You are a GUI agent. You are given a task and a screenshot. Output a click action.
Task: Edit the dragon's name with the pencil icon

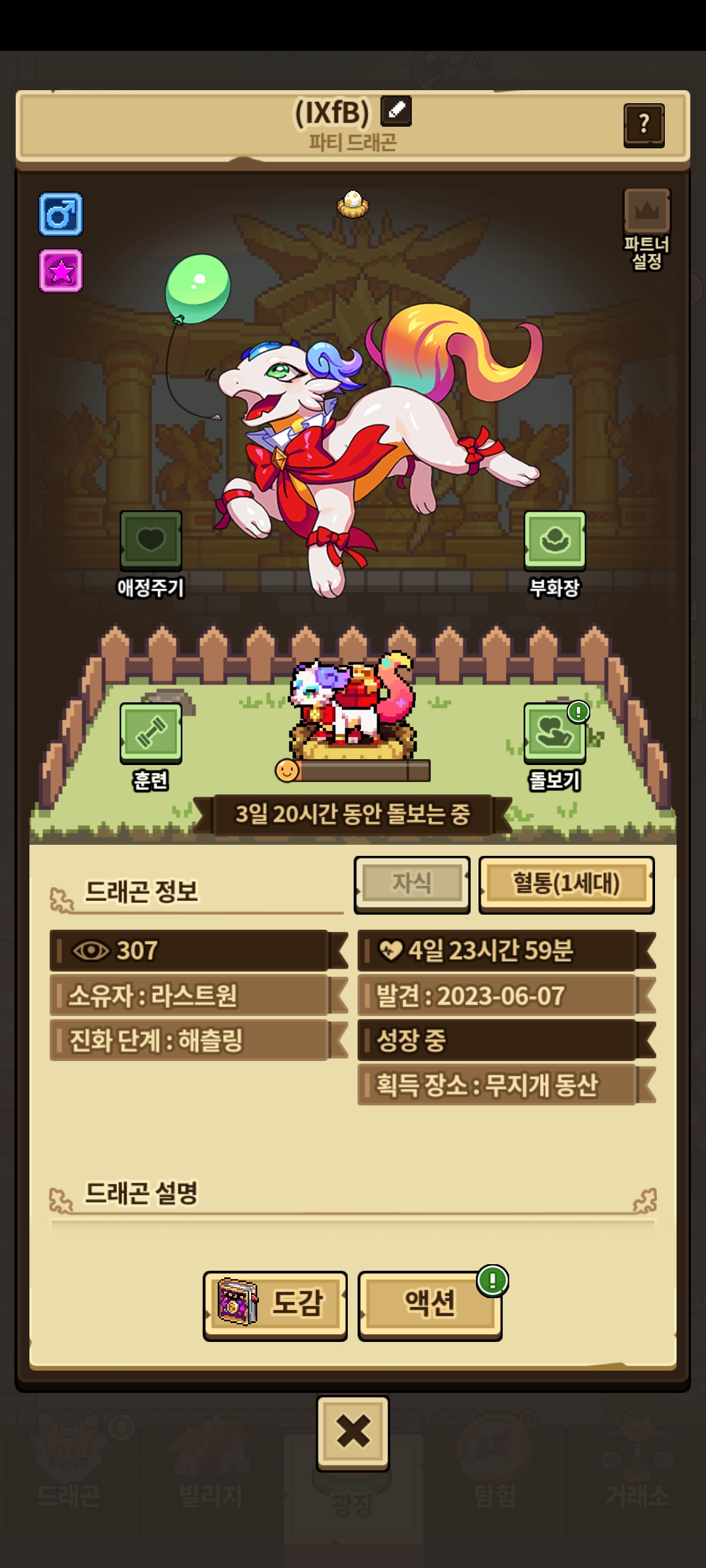click(395, 110)
